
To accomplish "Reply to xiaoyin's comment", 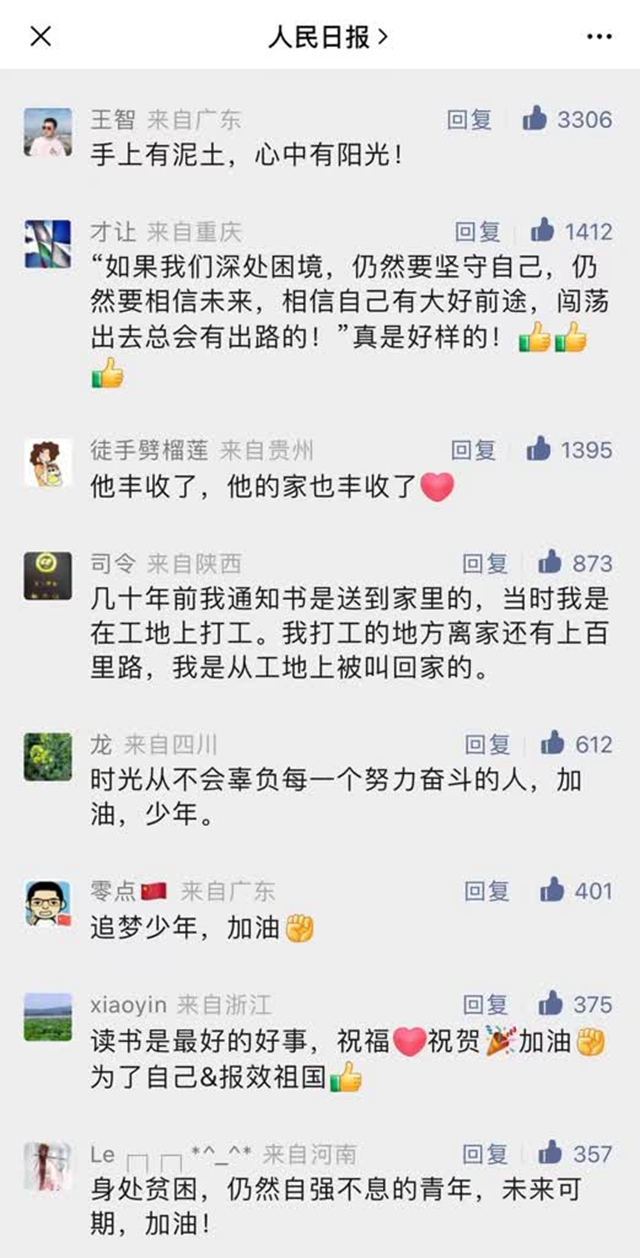I will click(x=485, y=1005).
